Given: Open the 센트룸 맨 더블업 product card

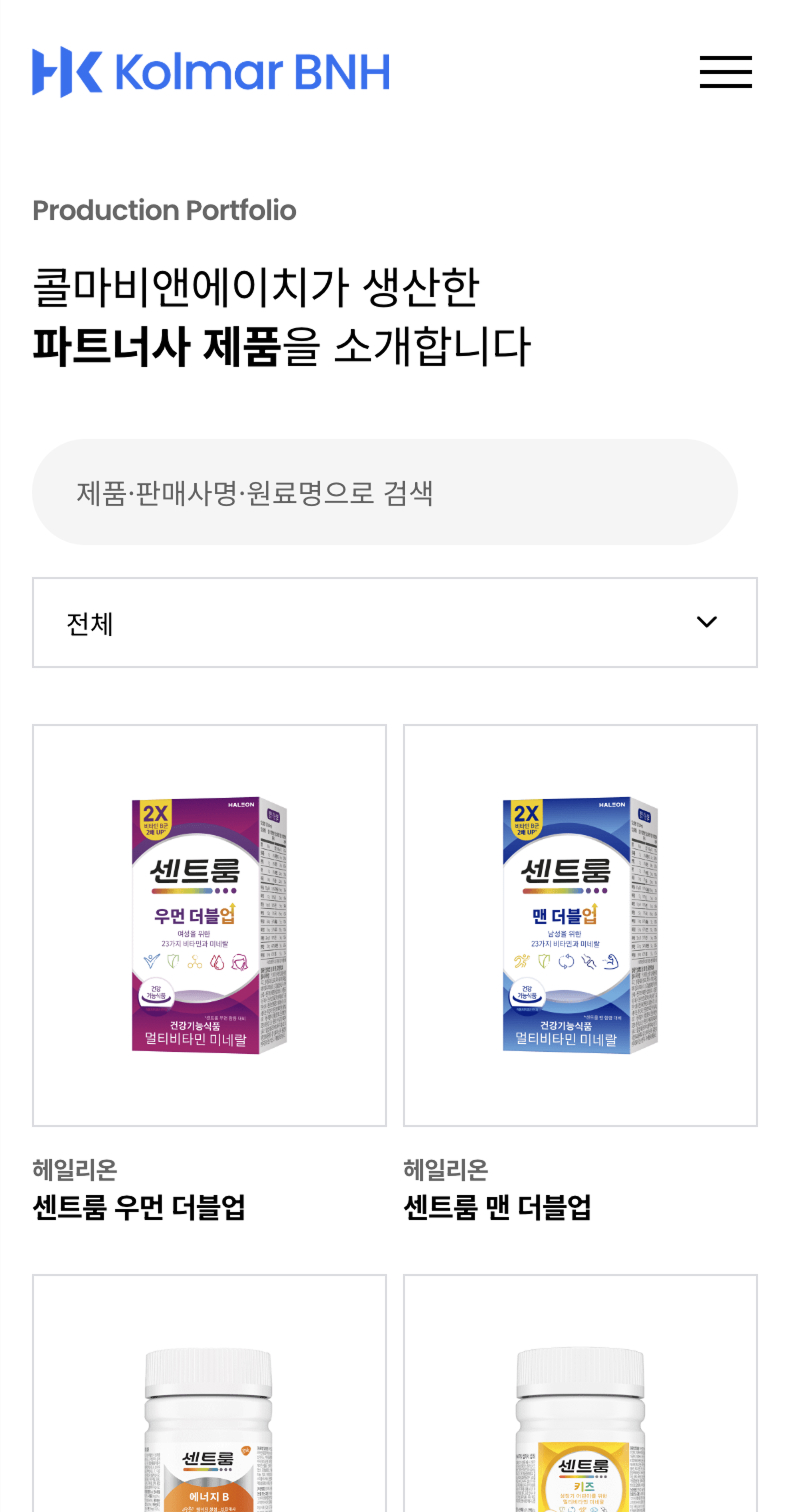Looking at the screenshot, I should tap(580, 925).
